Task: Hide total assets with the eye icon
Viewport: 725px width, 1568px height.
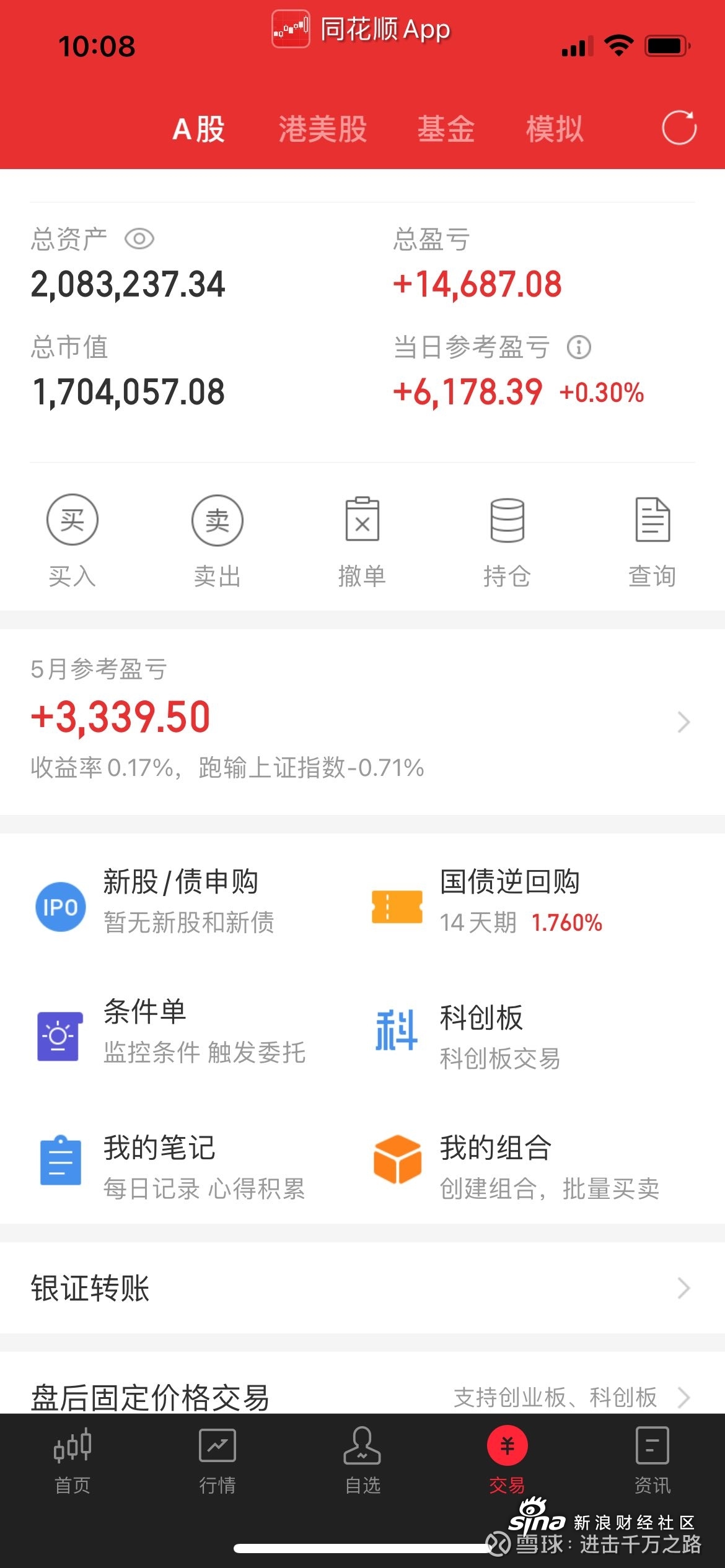Action: tap(139, 239)
